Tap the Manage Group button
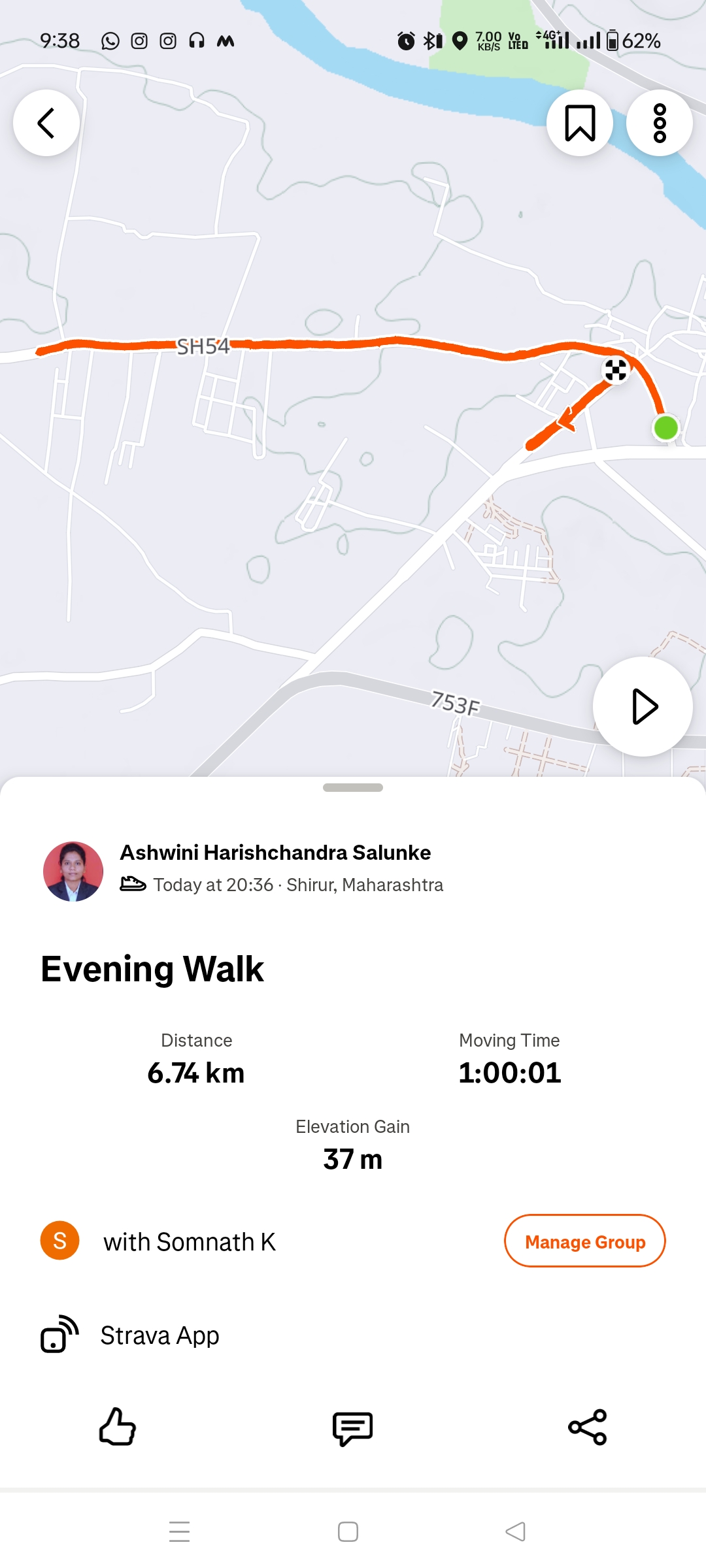This screenshot has height=1568, width=706. point(585,1241)
